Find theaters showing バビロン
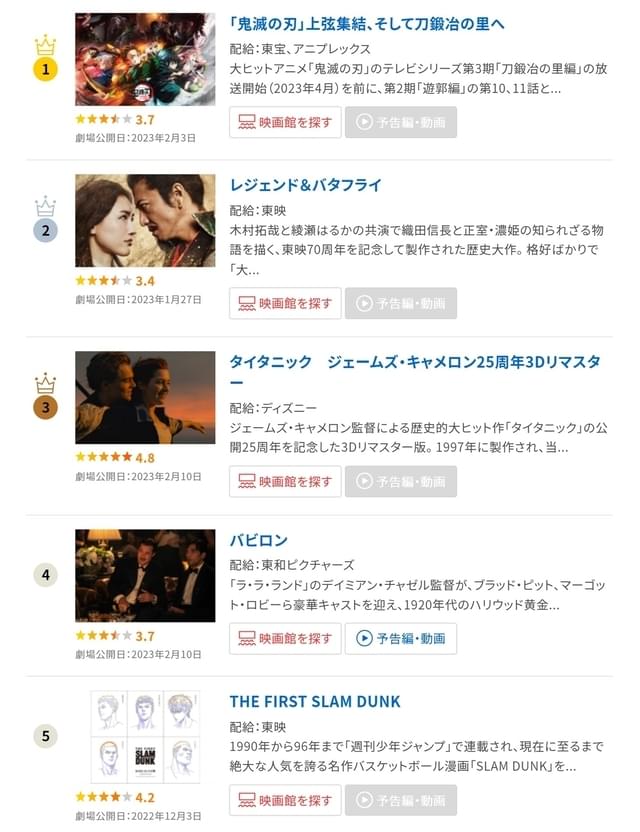The width and height of the screenshot is (640, 832). point(285,638)
